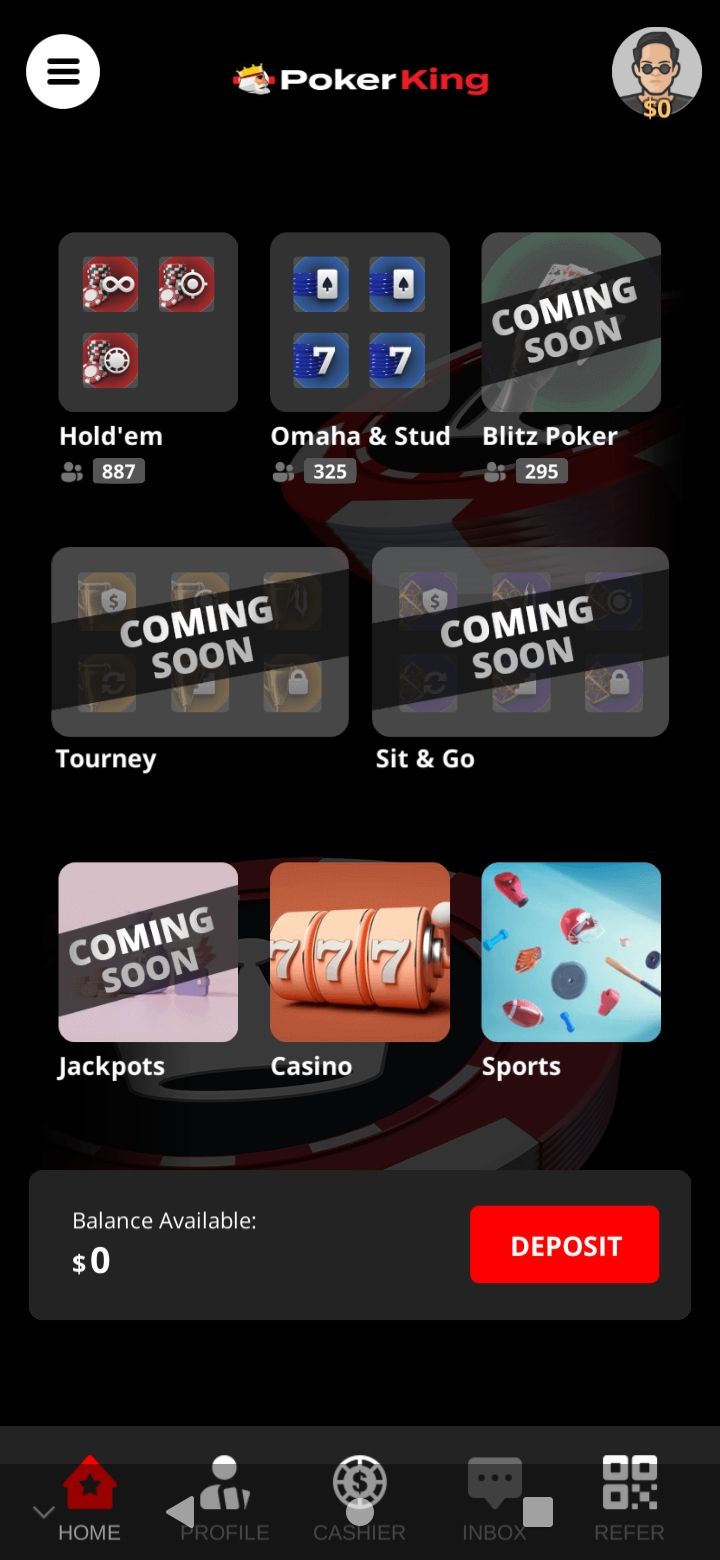720x1560 pixels.
Task: Open the profile avatar showing $0
Action: point(656,73)
